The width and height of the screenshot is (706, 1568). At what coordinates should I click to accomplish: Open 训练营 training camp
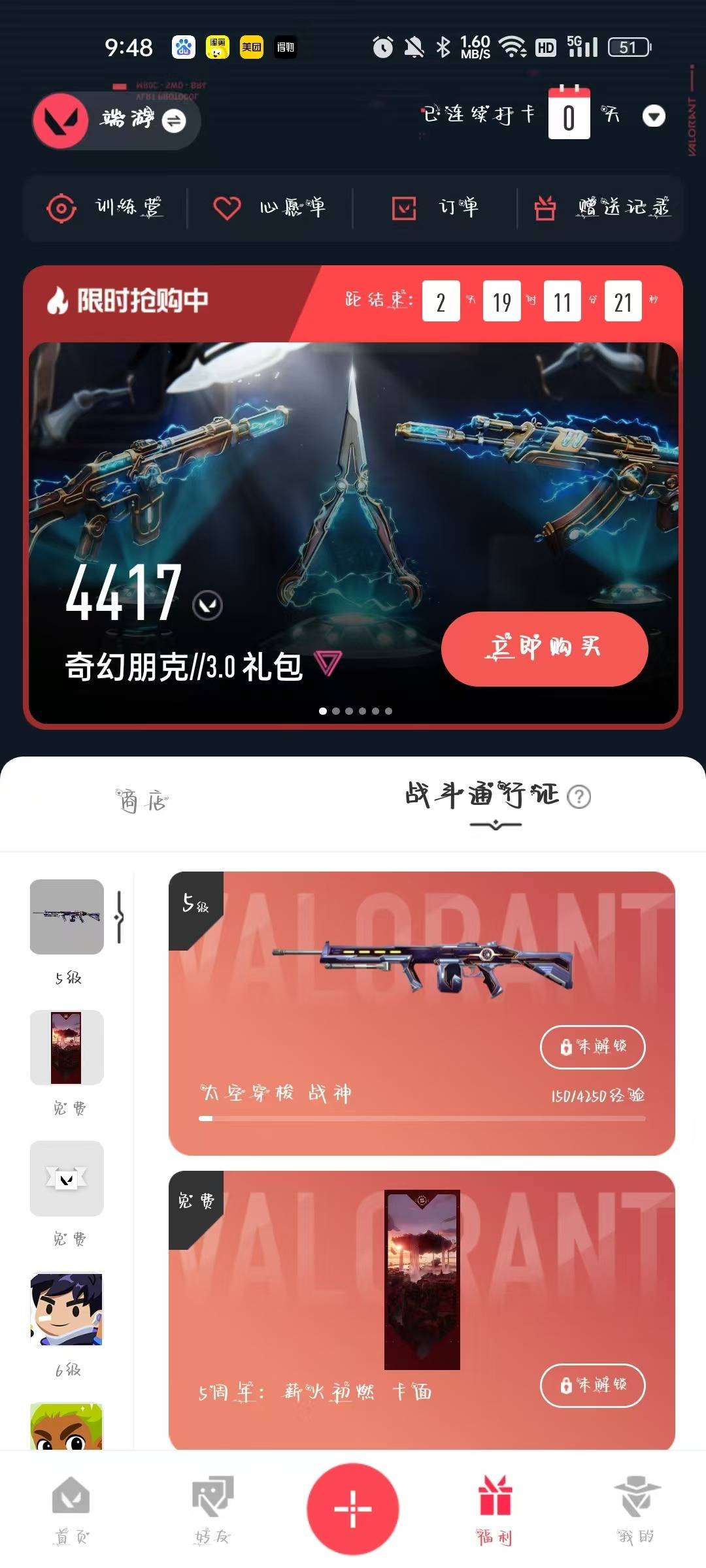[105, 208]
